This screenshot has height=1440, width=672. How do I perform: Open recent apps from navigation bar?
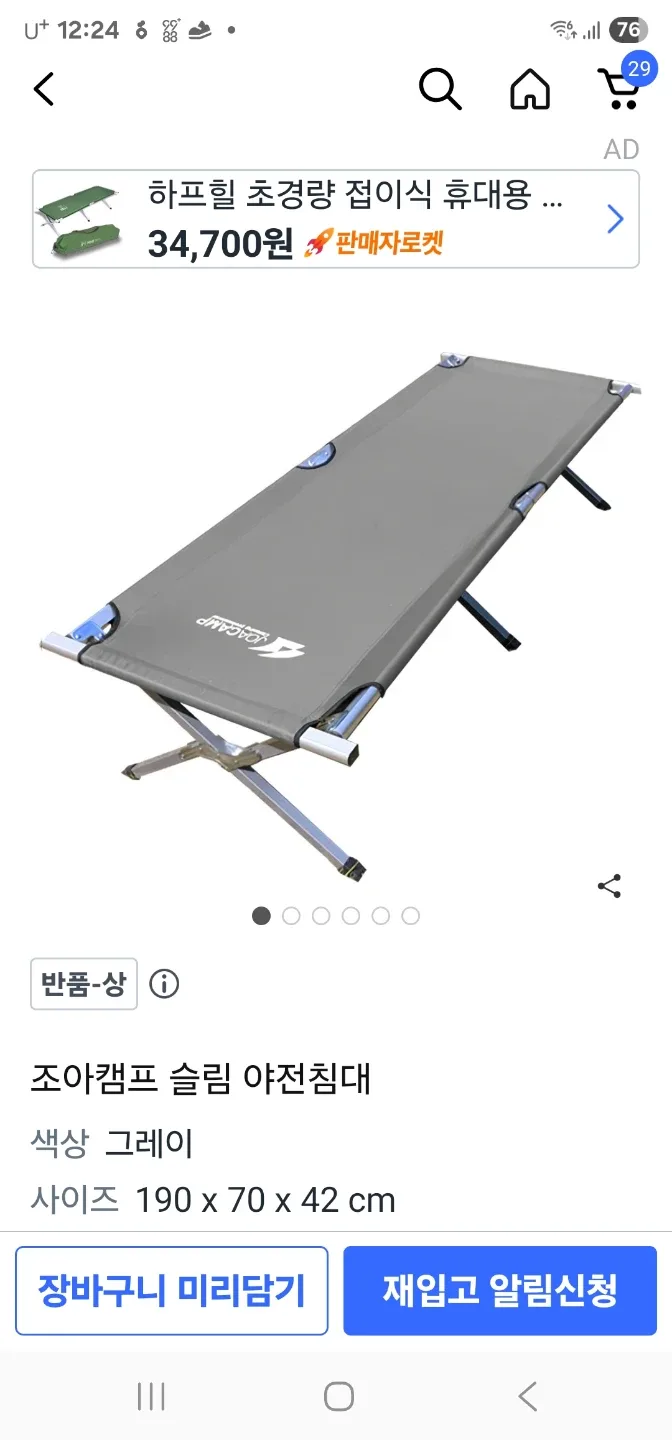click(151, 1396)
